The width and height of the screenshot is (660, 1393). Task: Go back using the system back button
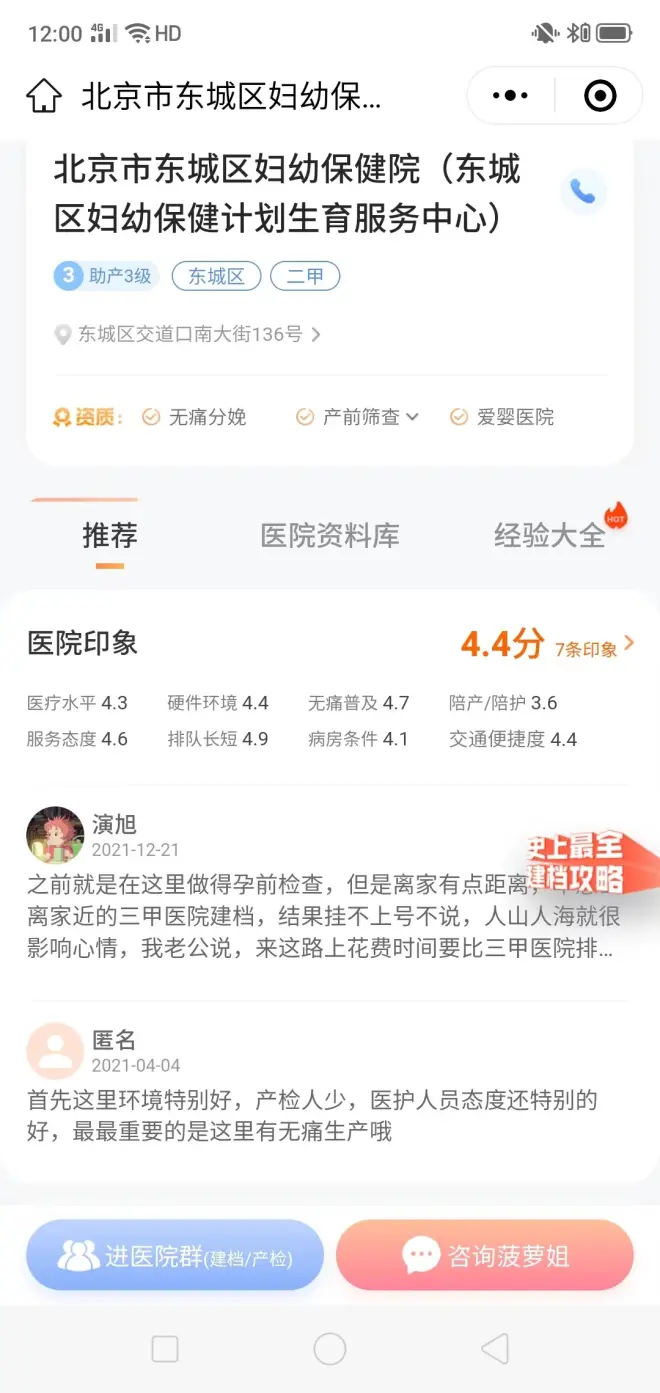tap(494, 1349)
